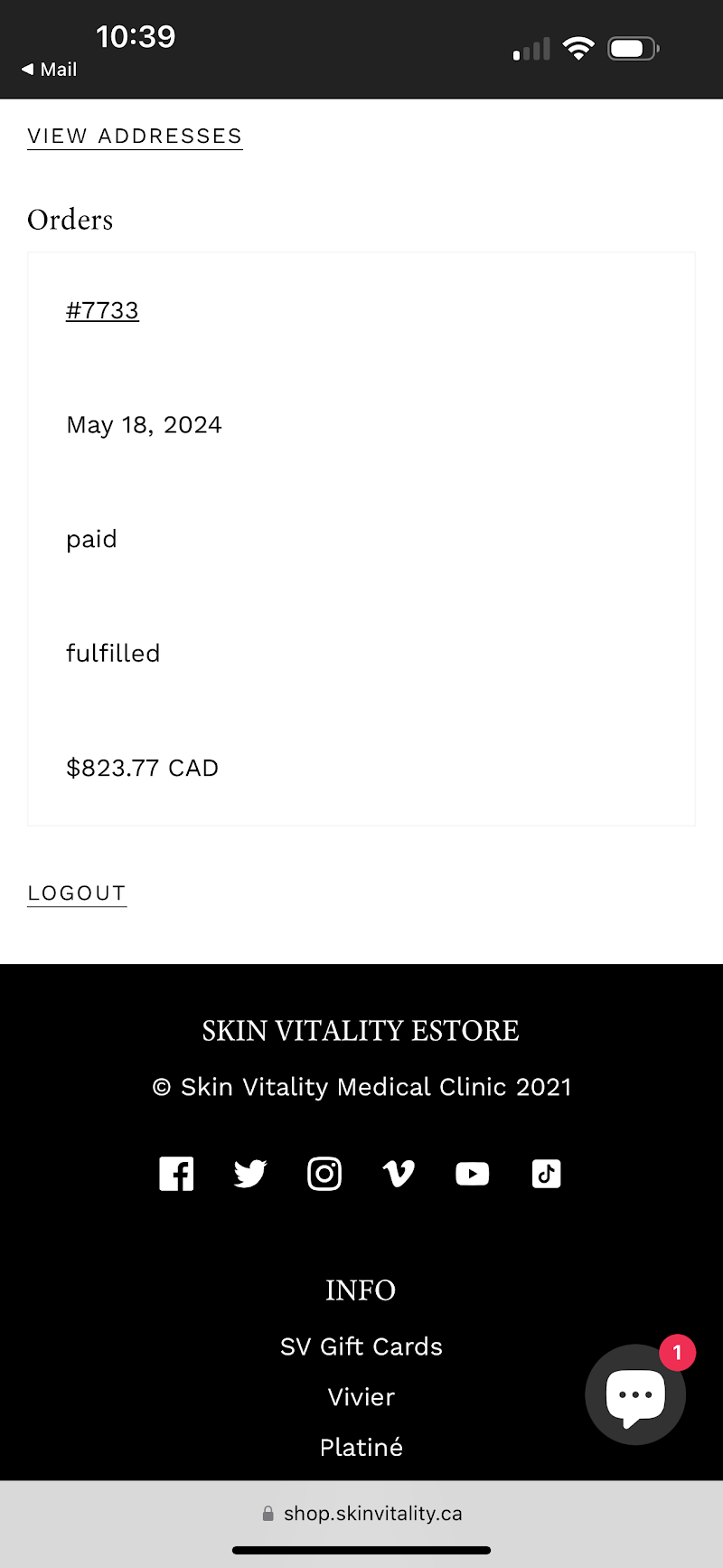Viewport: 723px width, 1568px height.
Task: Open the Vimeo social icon
Action: pyautogui.click(x=398, y=1173)
